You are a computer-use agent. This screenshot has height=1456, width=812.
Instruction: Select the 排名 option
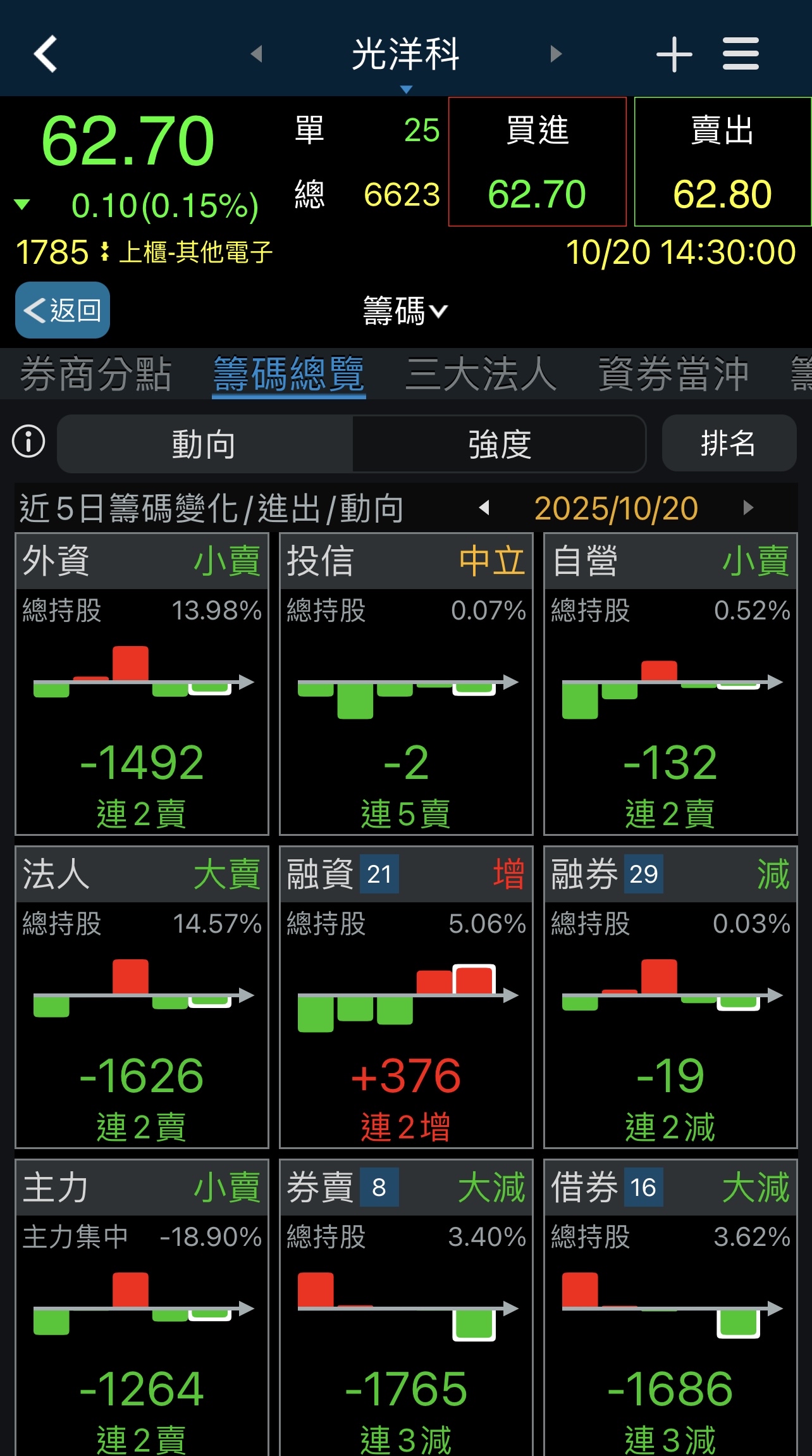[729, 444]
